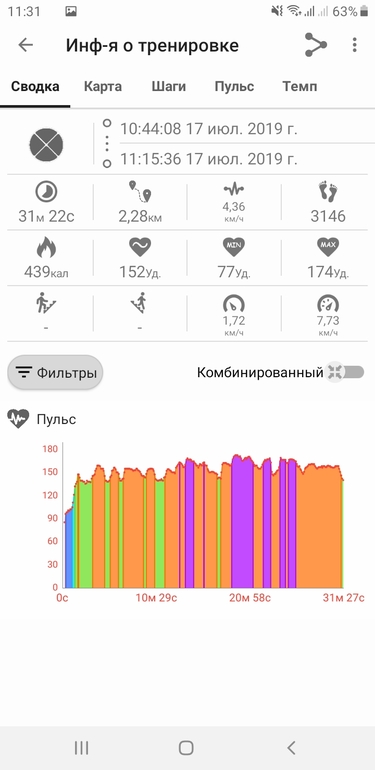Tap the system home button
The height and width of the screenshot is (770, 375).
click(186, 748)
